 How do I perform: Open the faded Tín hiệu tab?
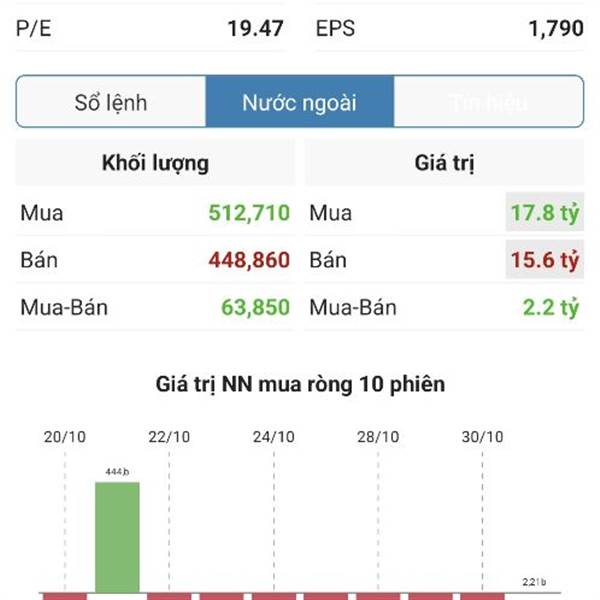pyautogui.click(x=488, y=102)
